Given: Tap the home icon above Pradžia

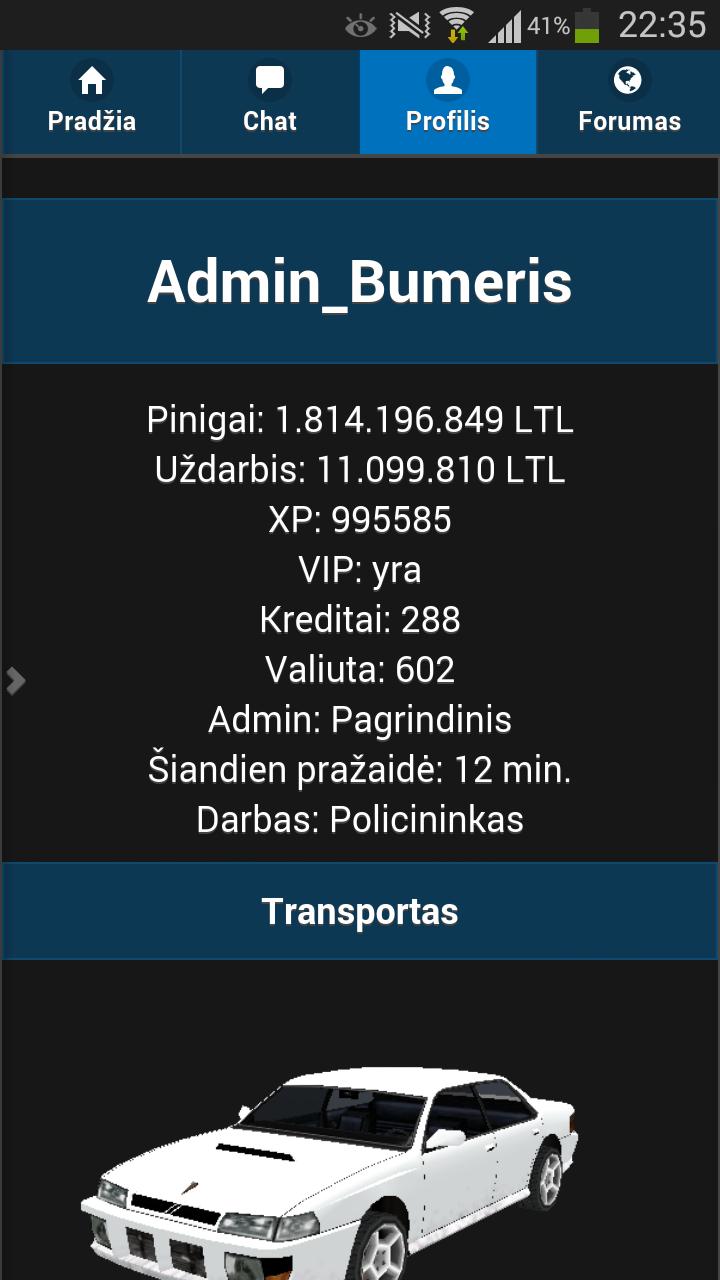Looking at the screenshot, I should click(x=90, y=80).
